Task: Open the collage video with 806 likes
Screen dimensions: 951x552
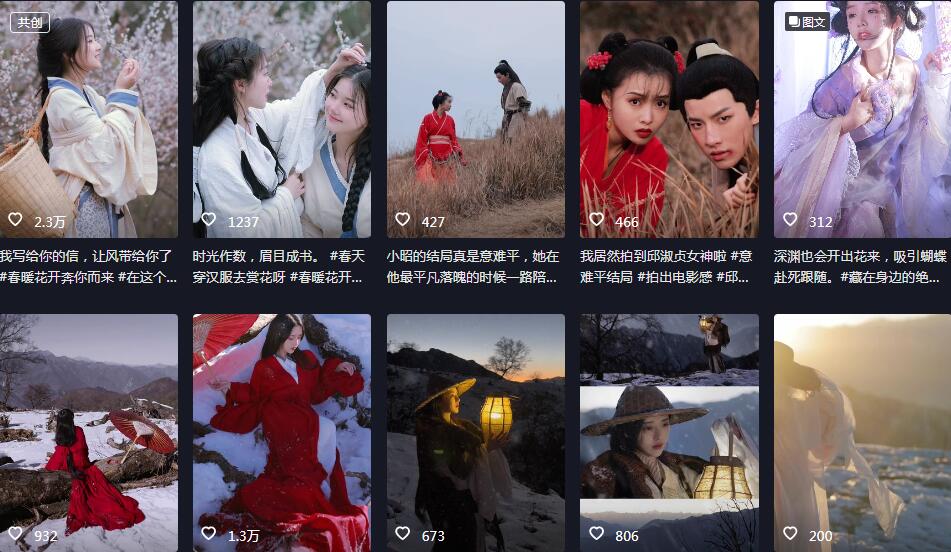Action: (669, 432)
